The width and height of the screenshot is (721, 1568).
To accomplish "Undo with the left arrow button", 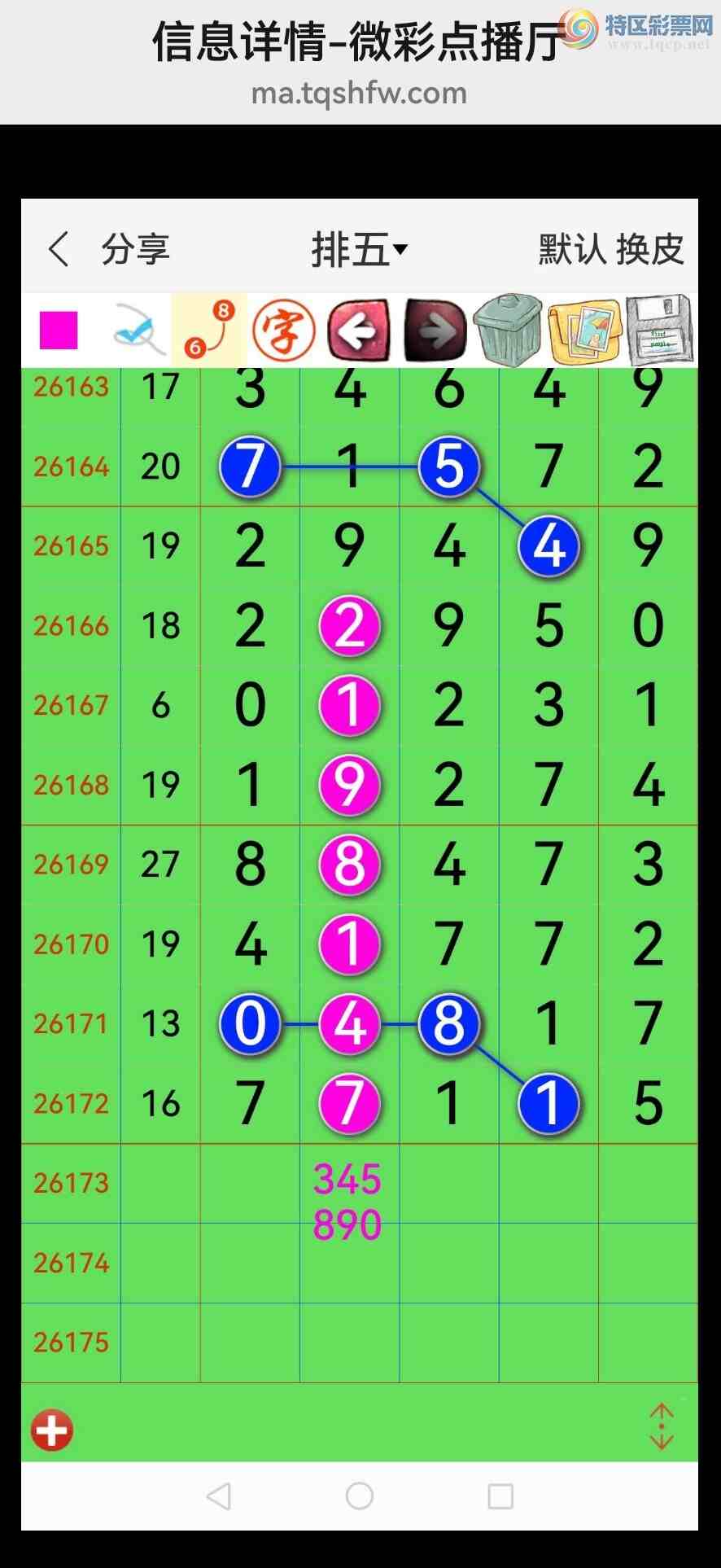I will tap(357, 331).
